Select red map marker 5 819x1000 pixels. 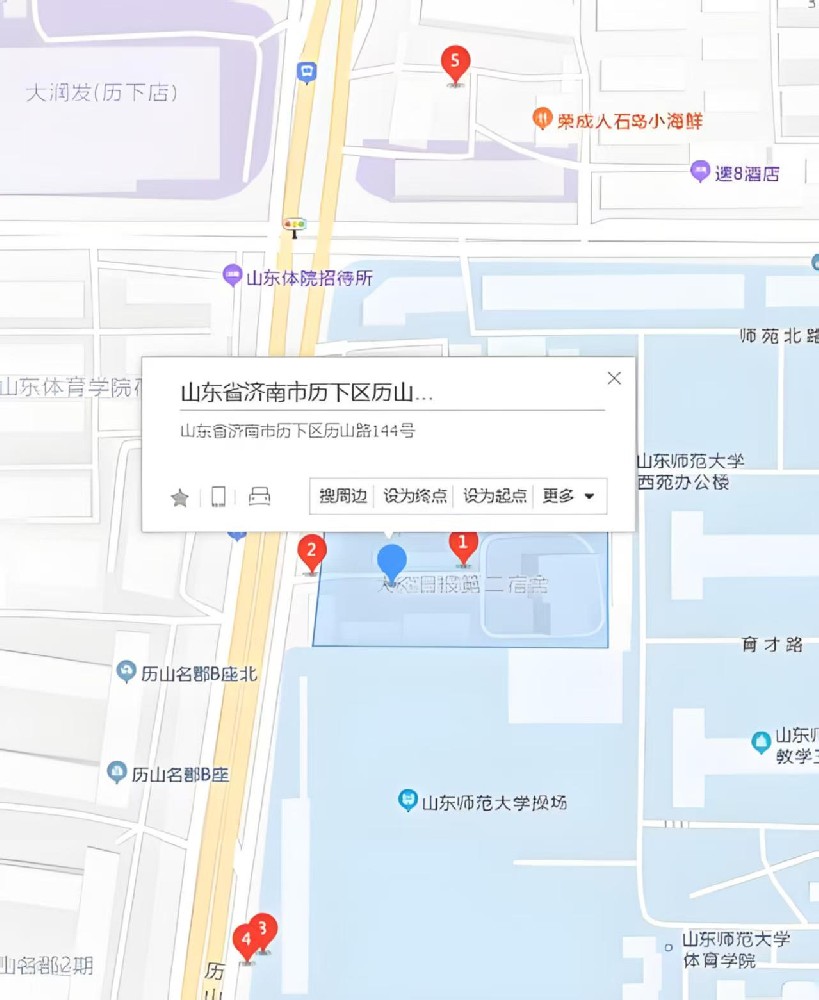coord(455,63)
